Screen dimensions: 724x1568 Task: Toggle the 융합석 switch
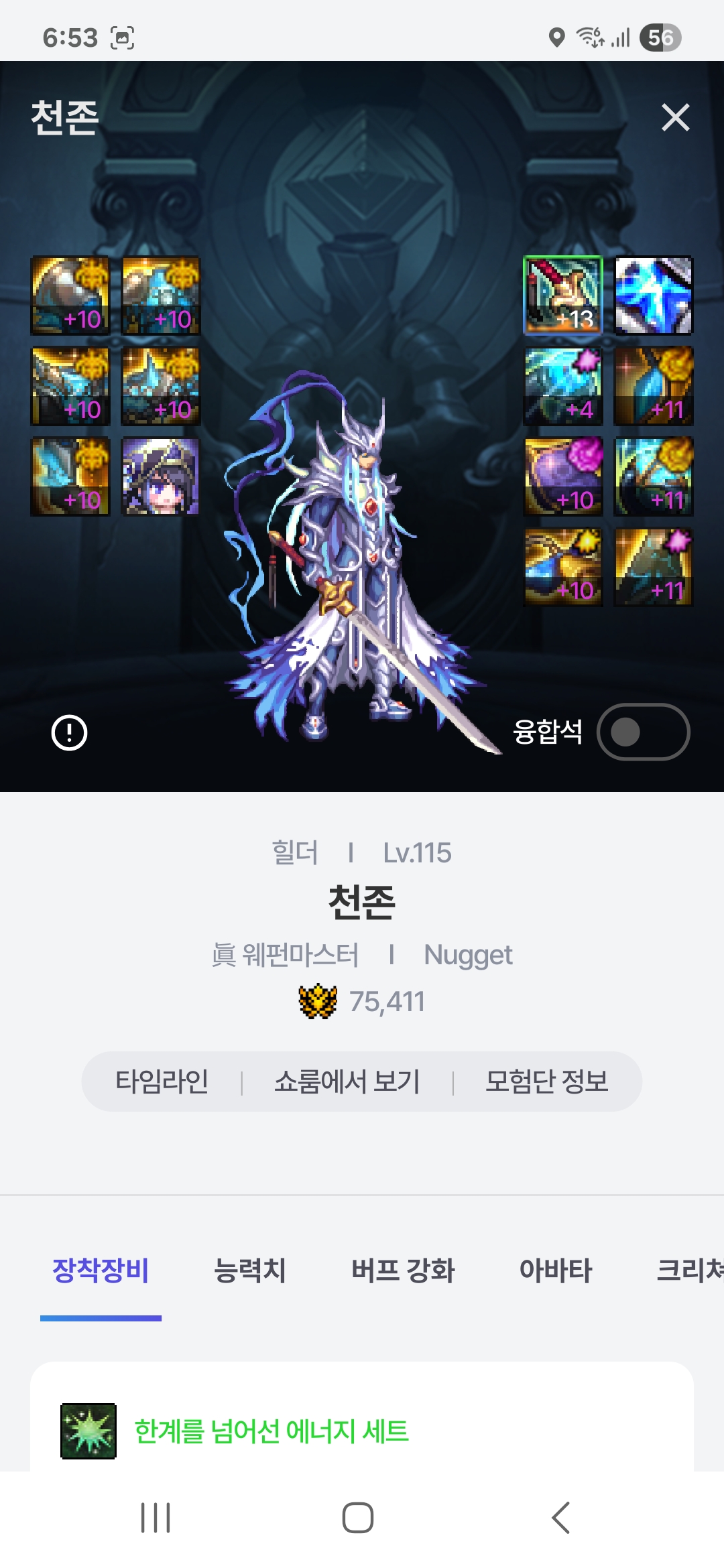[x=643, y=732]
